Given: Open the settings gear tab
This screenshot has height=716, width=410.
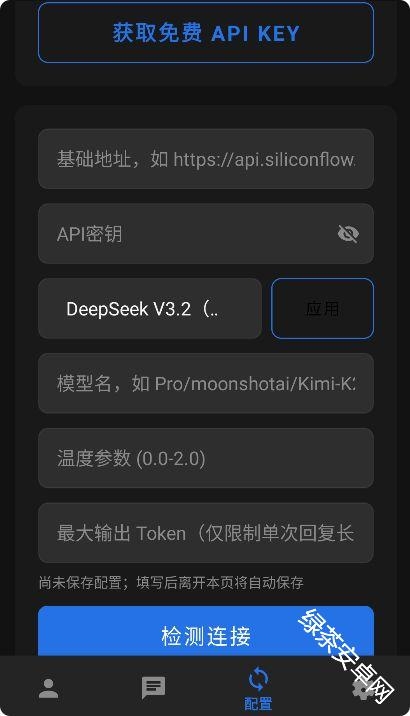Looking at the screenshot, I should (x=363, y=688).
